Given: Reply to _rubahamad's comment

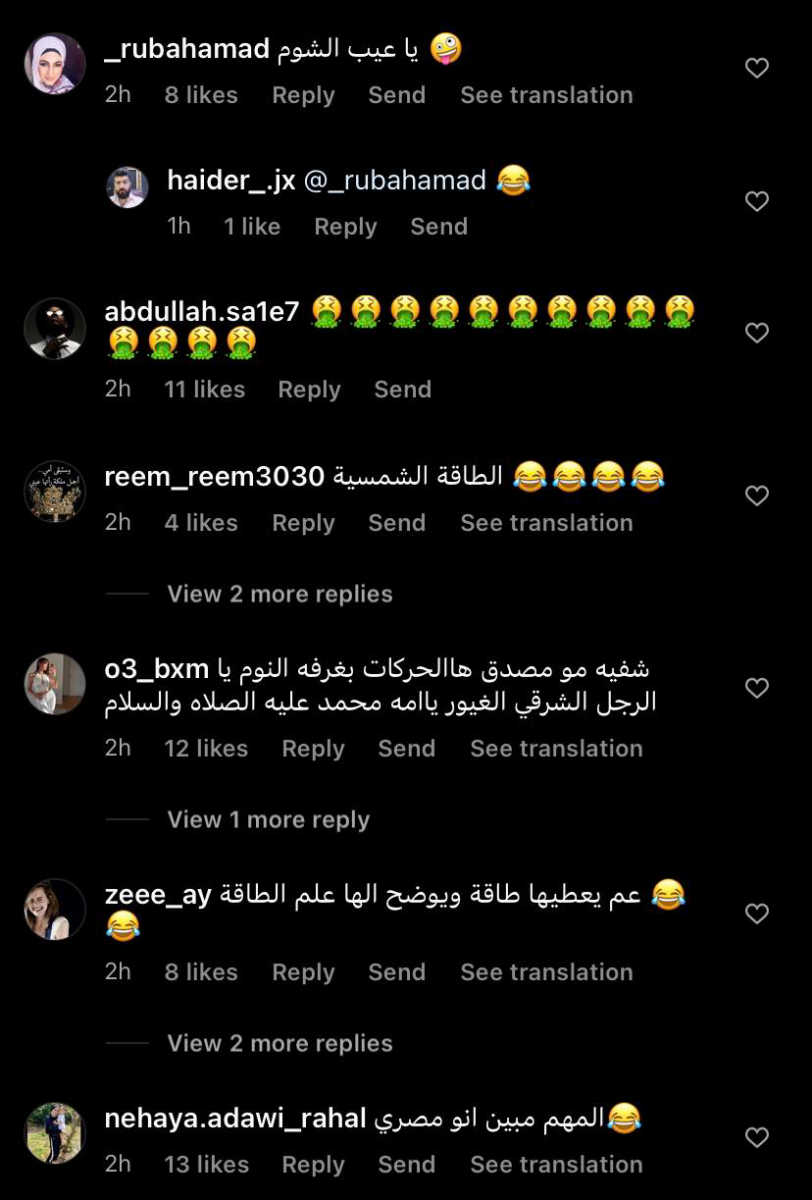Looking at the screenshot, I should pos(303,95).
